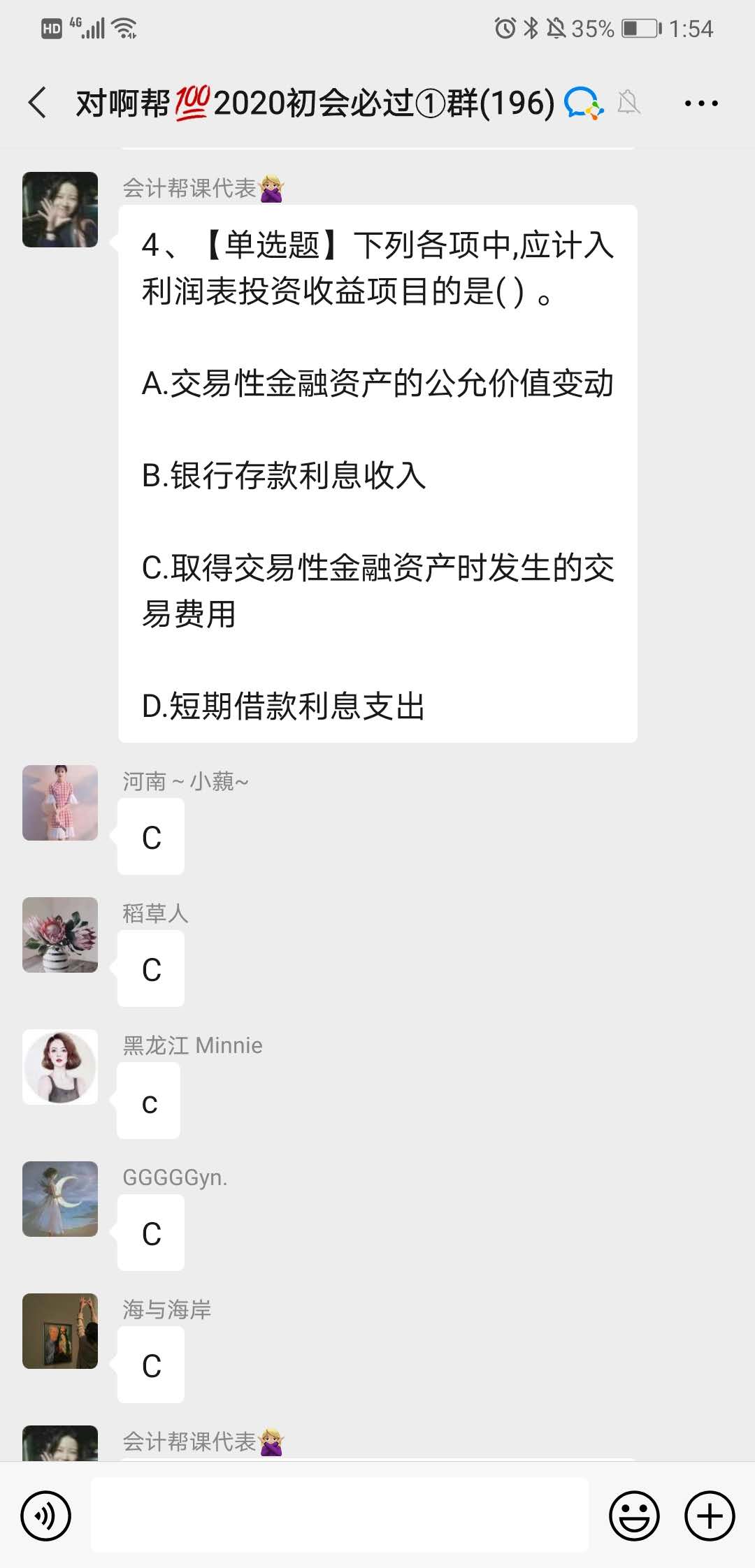This screenshot has width=755, height=1568.
Task: View 河南~小藕~ profile avatar
Action: tap(60, 803)
